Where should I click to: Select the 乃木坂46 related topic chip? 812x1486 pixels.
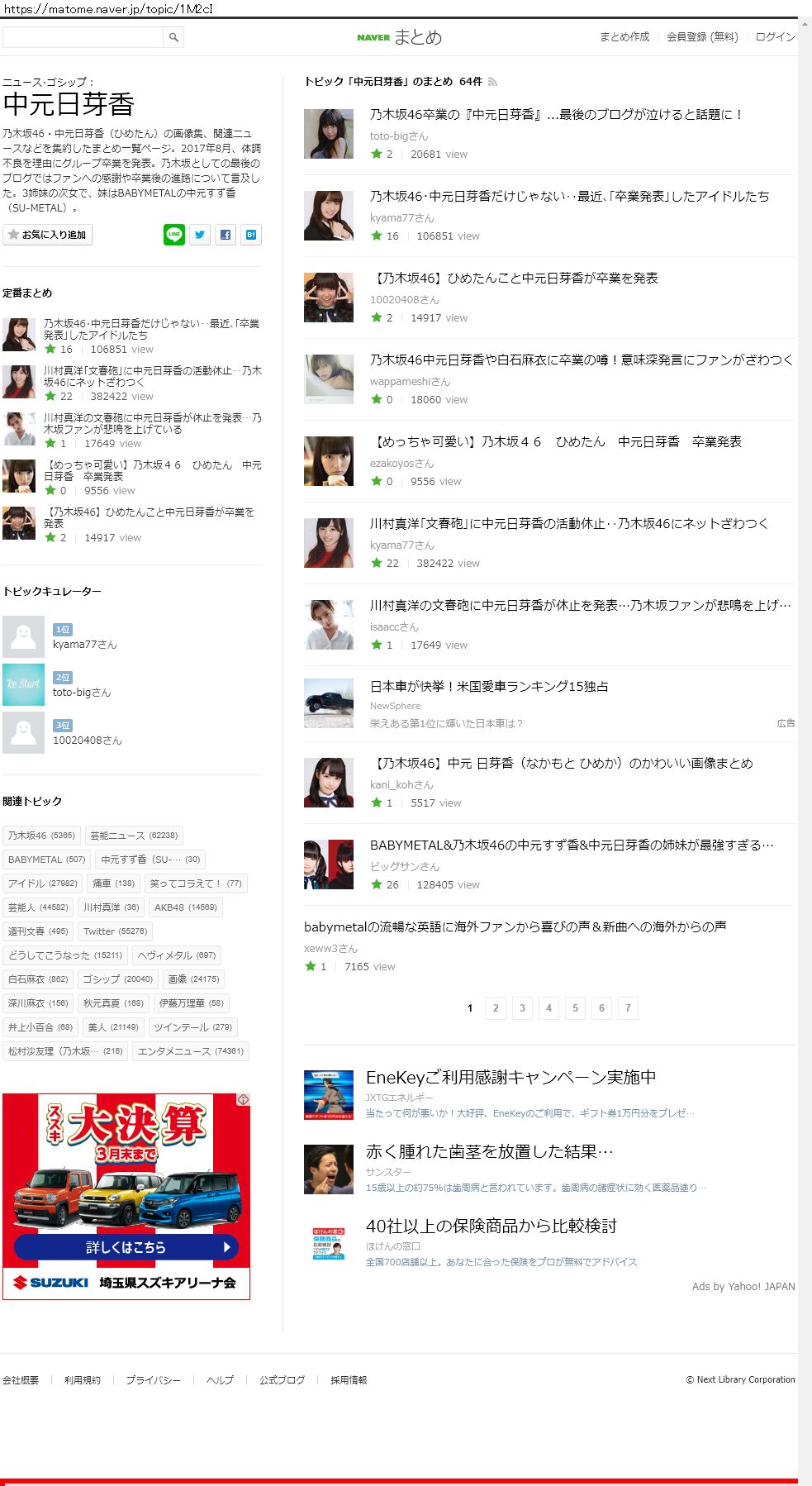click(41, 836)
